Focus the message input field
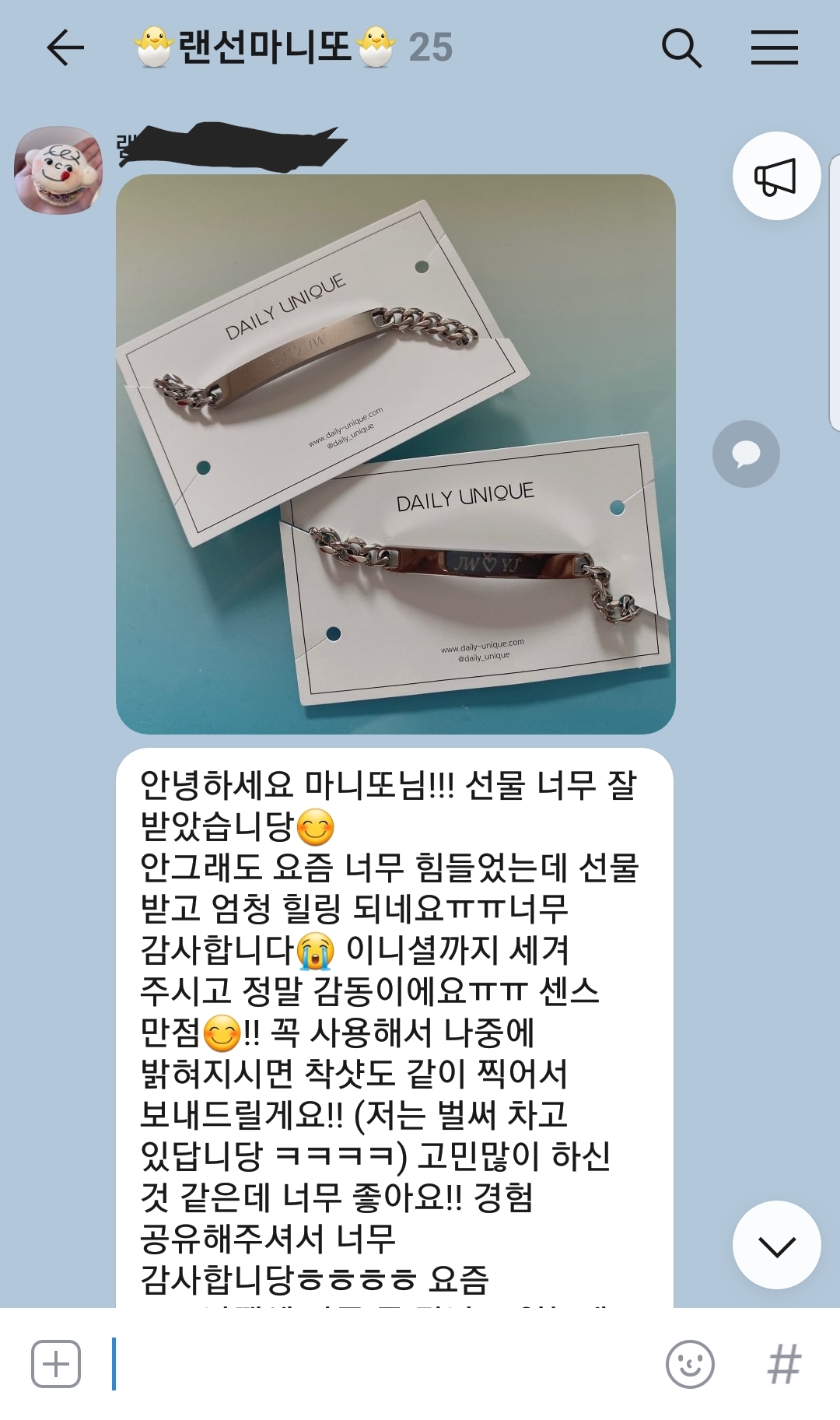This screenshot has width=840, height=1420. (x=381, y=1364)
